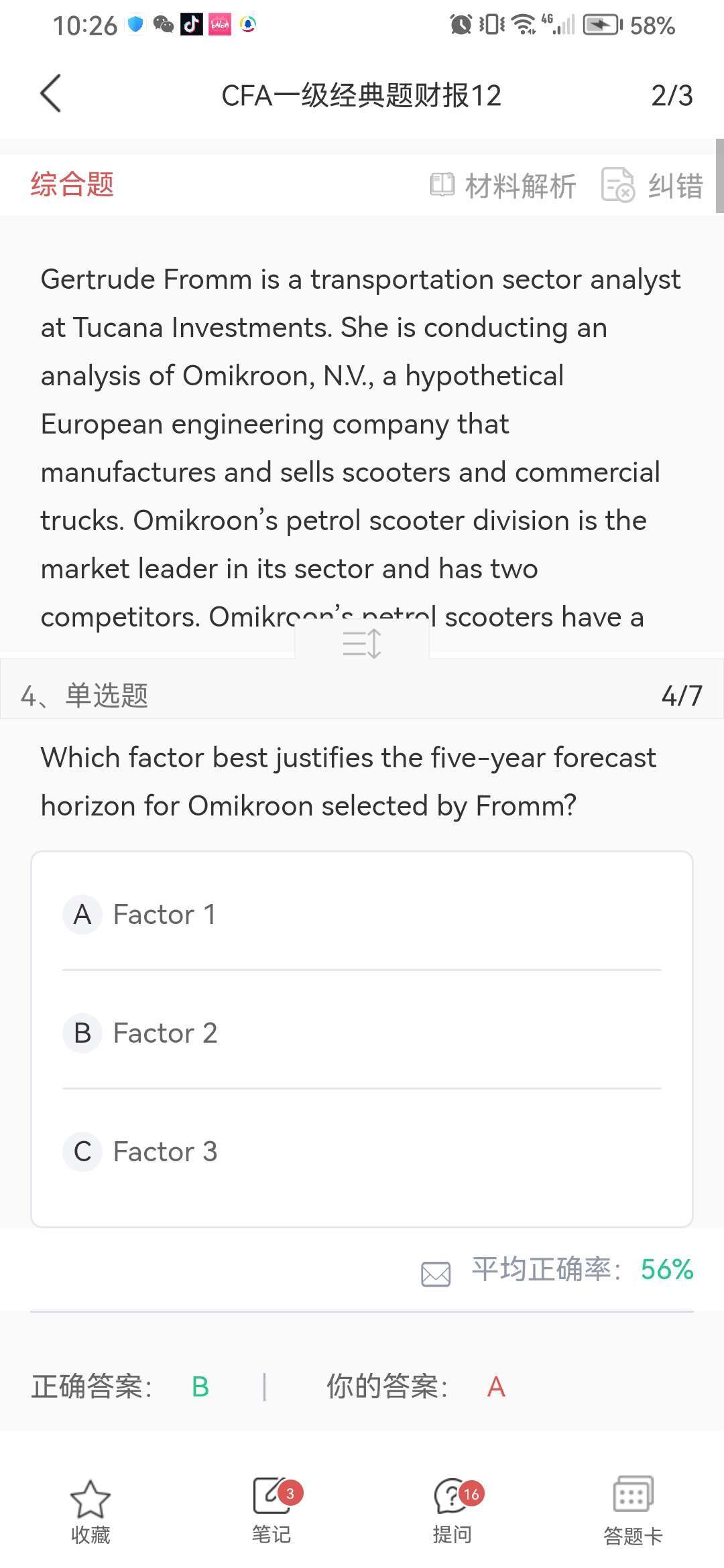724x1568 pixels.
Task: Open 提问 questions section
Action: (453, 1511)
